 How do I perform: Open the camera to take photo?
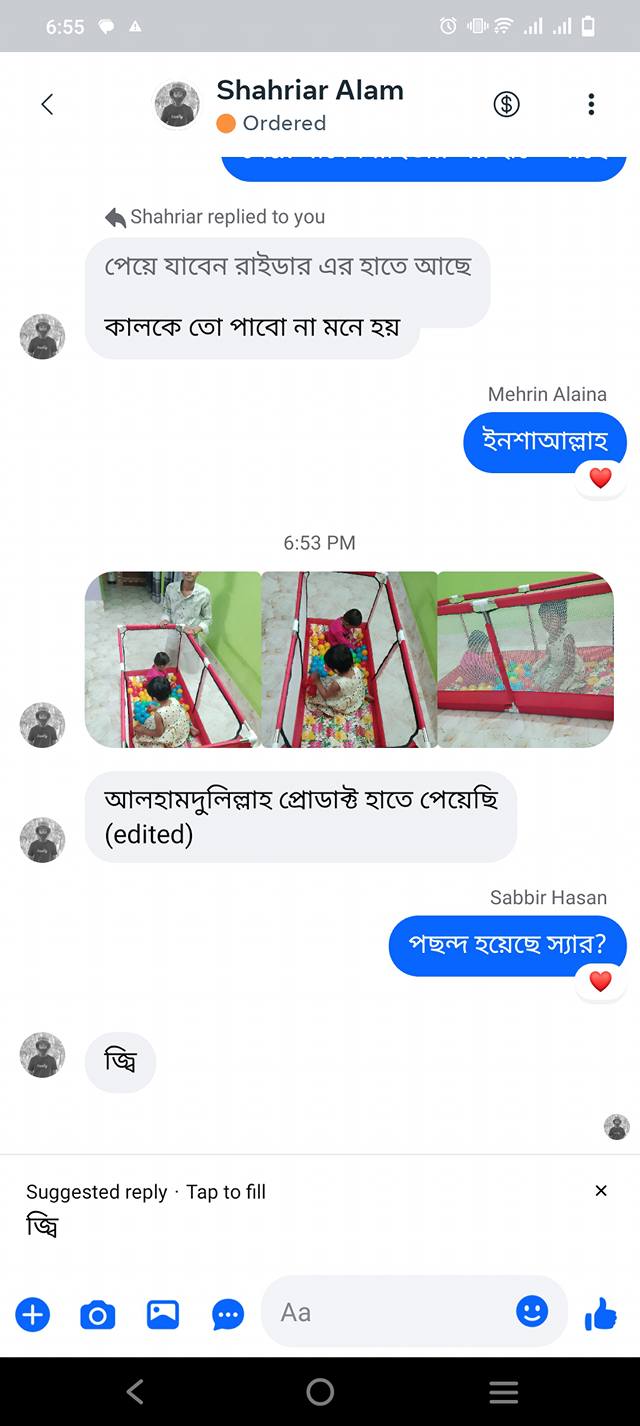(x=97, y=1314)
